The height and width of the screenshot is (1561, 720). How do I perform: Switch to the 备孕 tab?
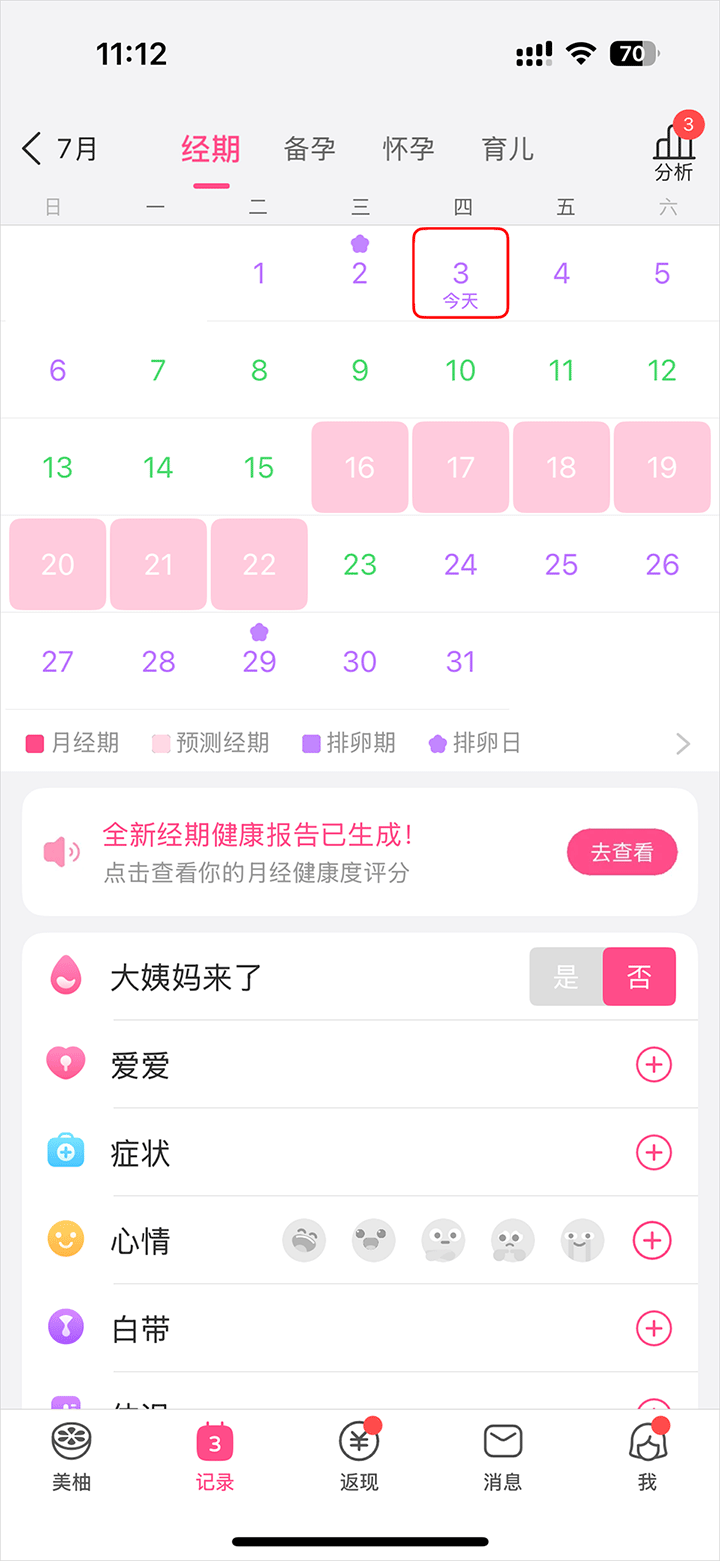309,149
